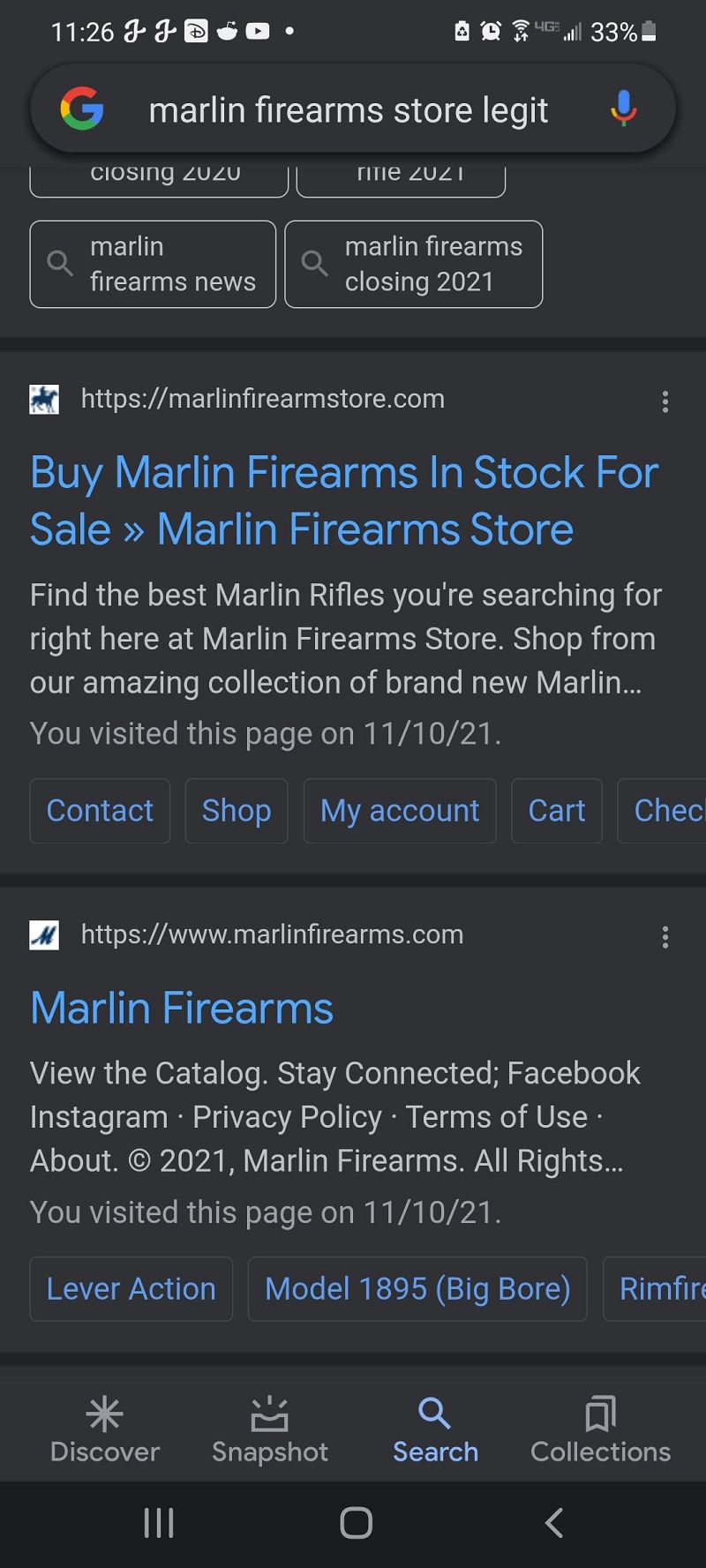706x1568 pixels.
Task: Open the Model 1895 (Big Bore) sitelink
Action: click(x=417, y=1289)
